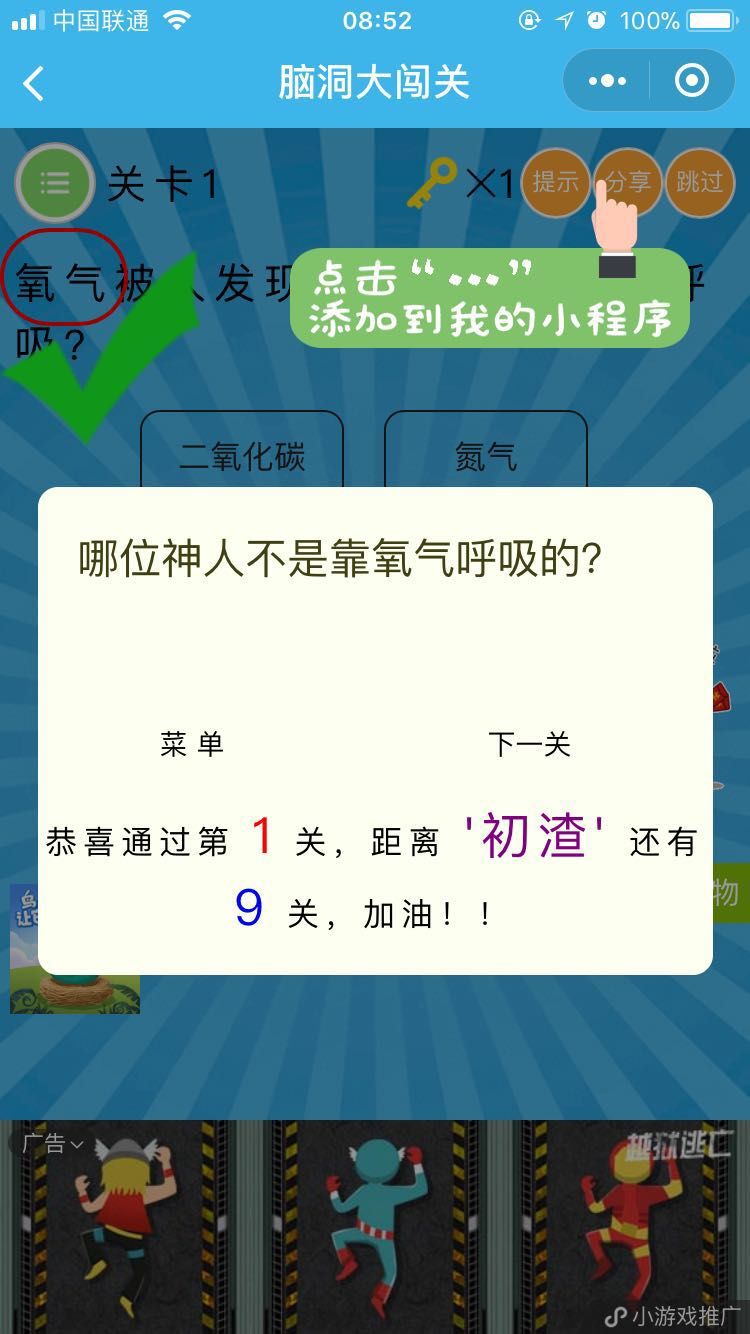Image resolution: width=750 pixels, height=1334 pixels.
Task: Tap the 分享 share circle icon
Action: click(x=627, y=183)
